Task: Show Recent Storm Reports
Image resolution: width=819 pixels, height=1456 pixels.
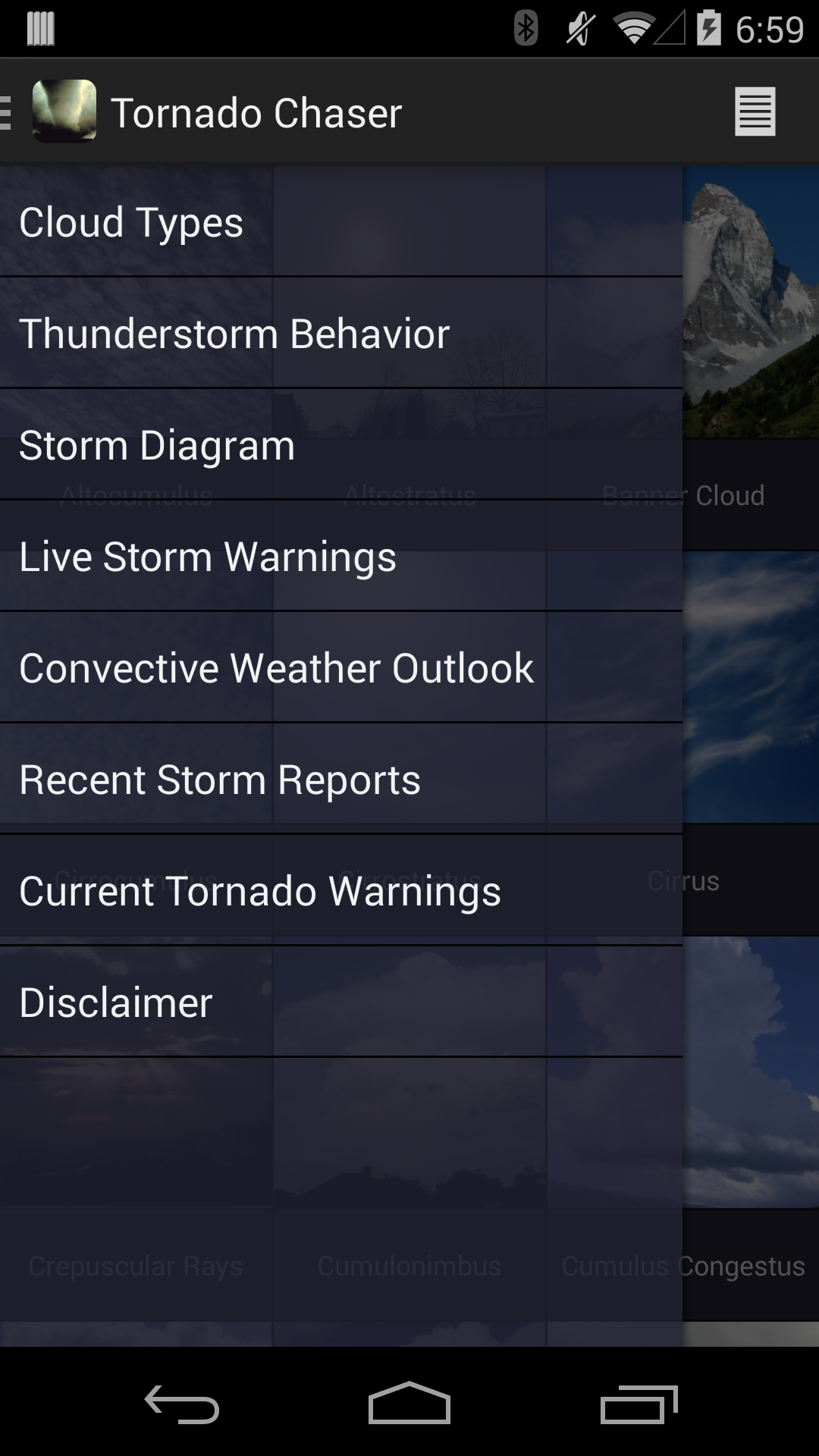Action: [341, 780]
